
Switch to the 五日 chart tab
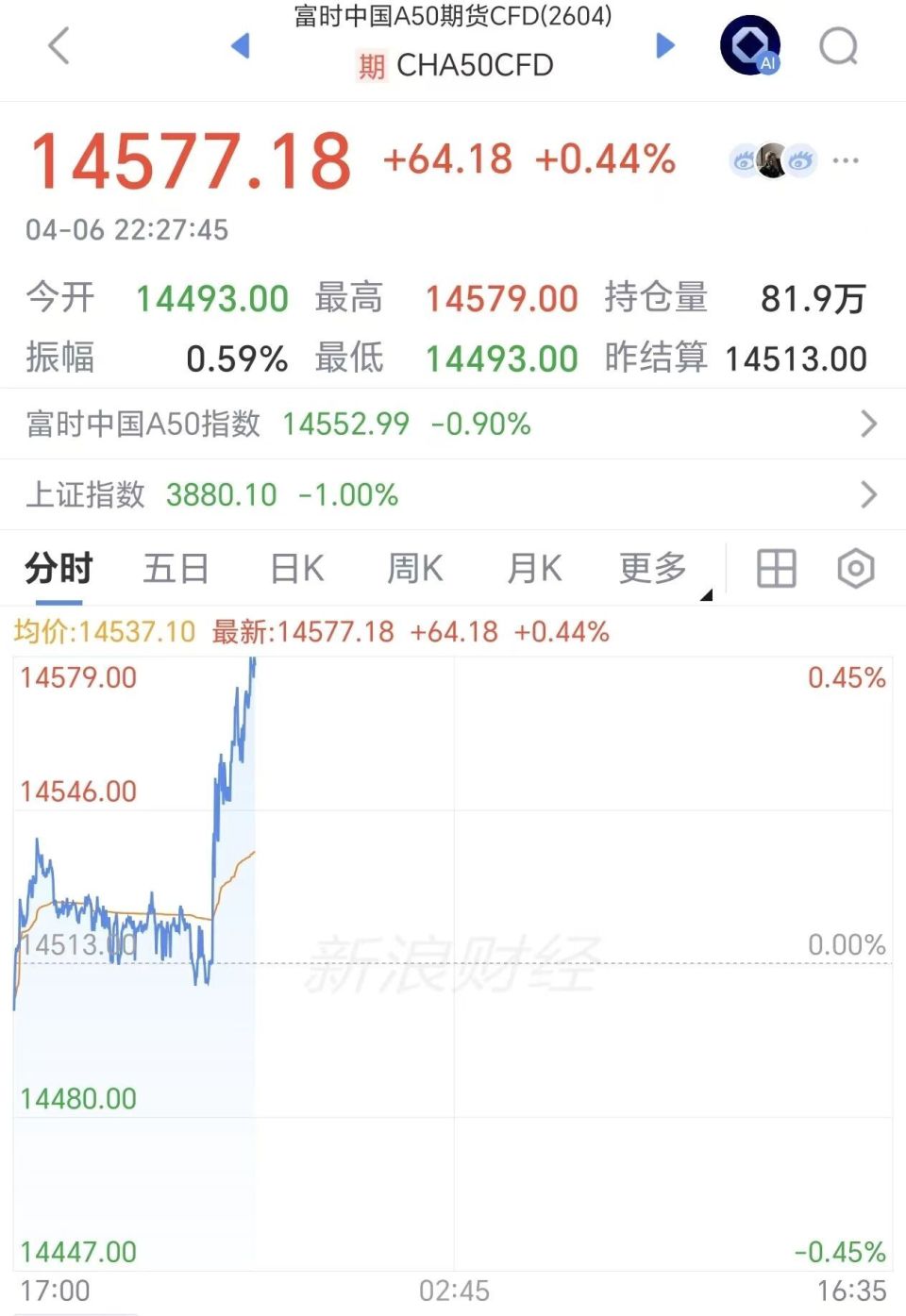click(x=176, y=569)
